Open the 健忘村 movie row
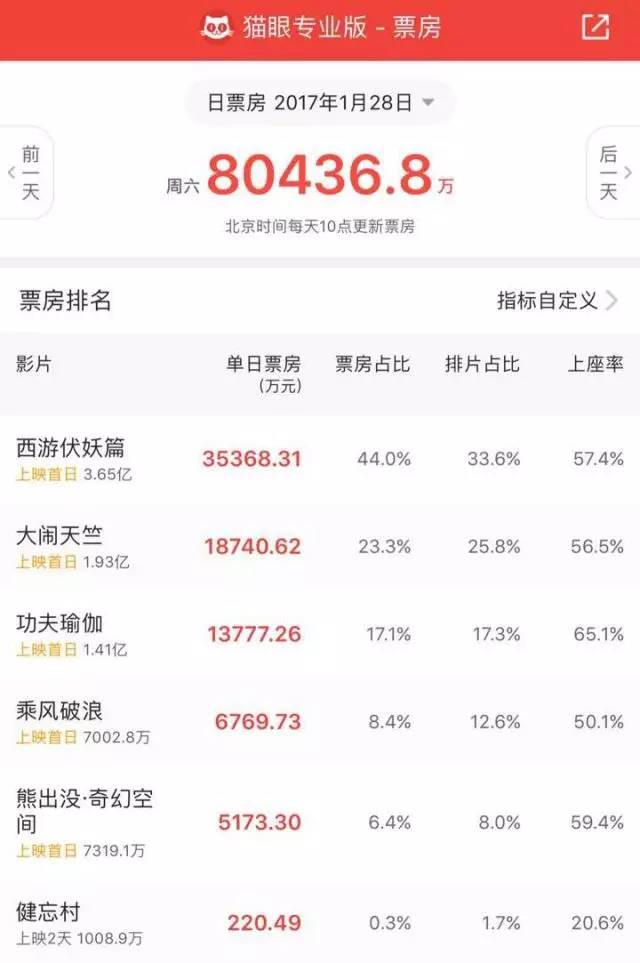This screenshot has width=640, height=963. tap(320, 922)
